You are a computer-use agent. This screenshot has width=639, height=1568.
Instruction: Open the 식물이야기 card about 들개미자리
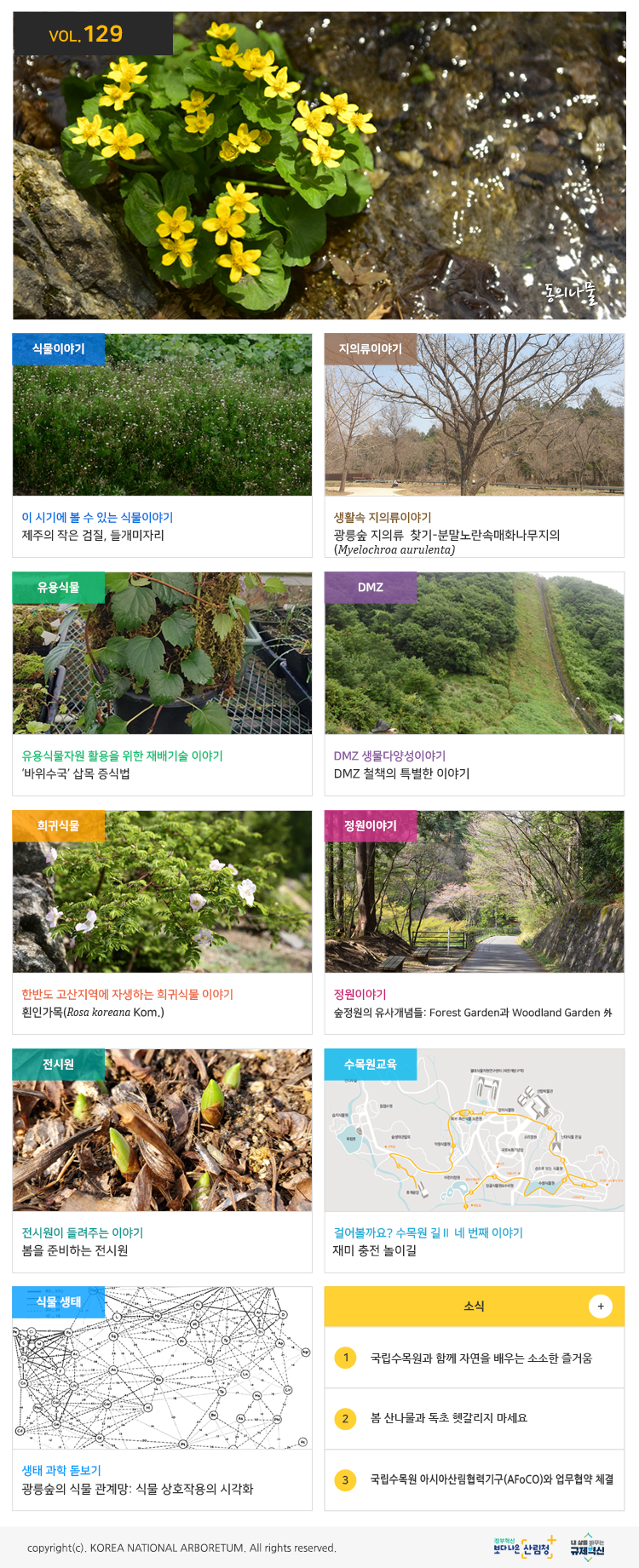pyautogui.click(x=162, y=445)
